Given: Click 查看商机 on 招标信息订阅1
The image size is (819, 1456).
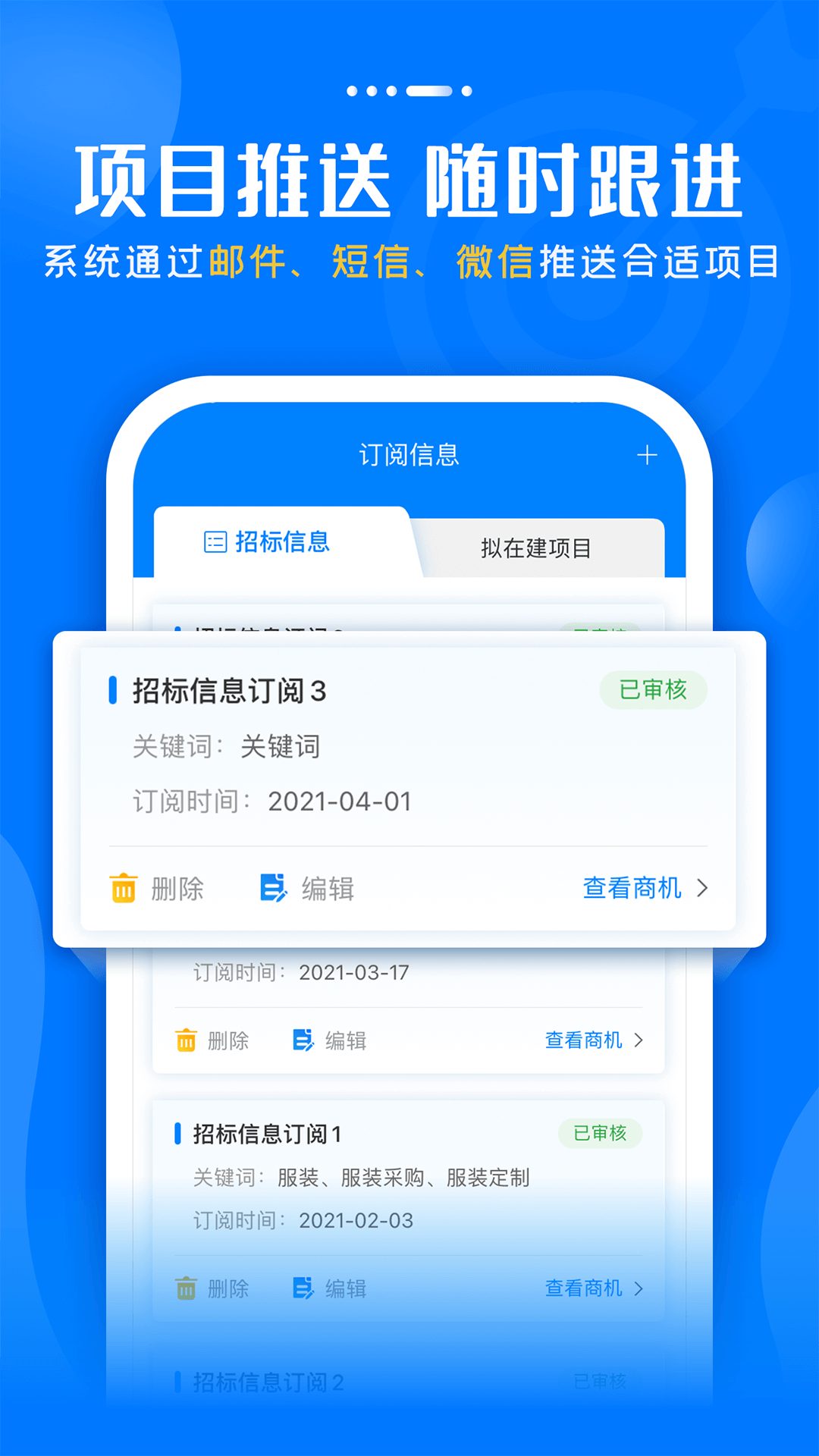Looking at the screenshot, I should (x=585, y=1288).
